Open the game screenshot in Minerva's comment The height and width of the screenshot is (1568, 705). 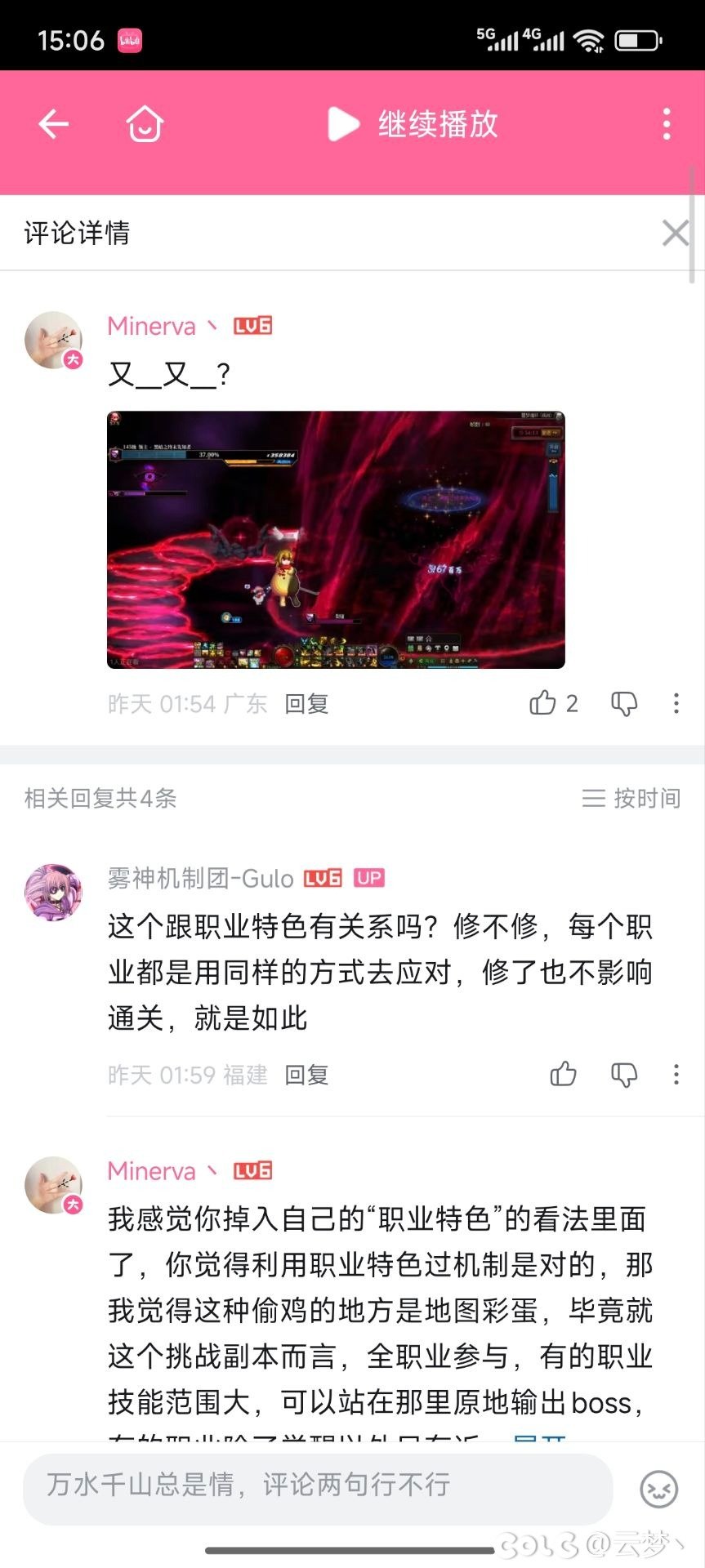[x=336, y=540]
